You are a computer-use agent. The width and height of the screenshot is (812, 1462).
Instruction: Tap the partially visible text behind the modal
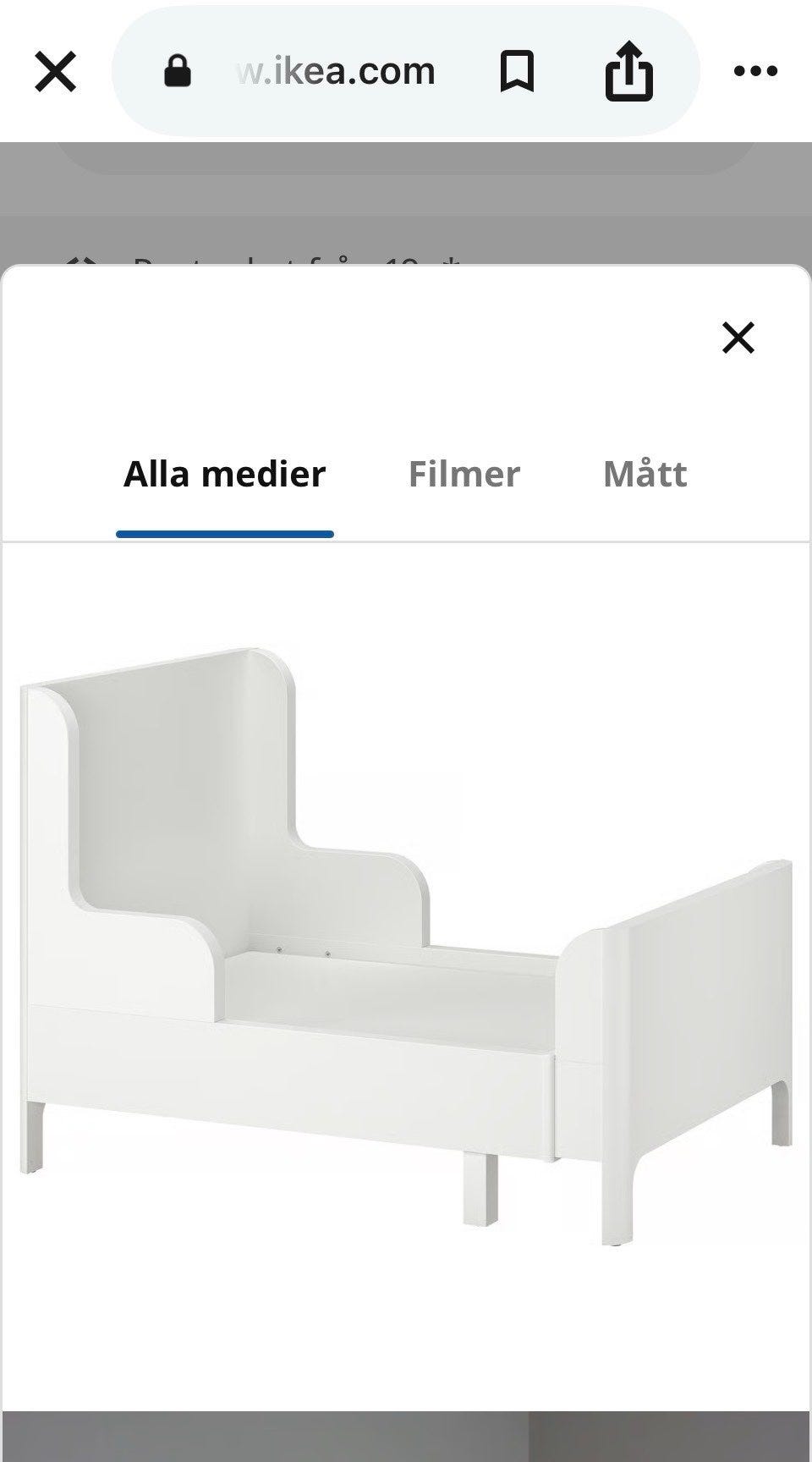pos(296,262)
